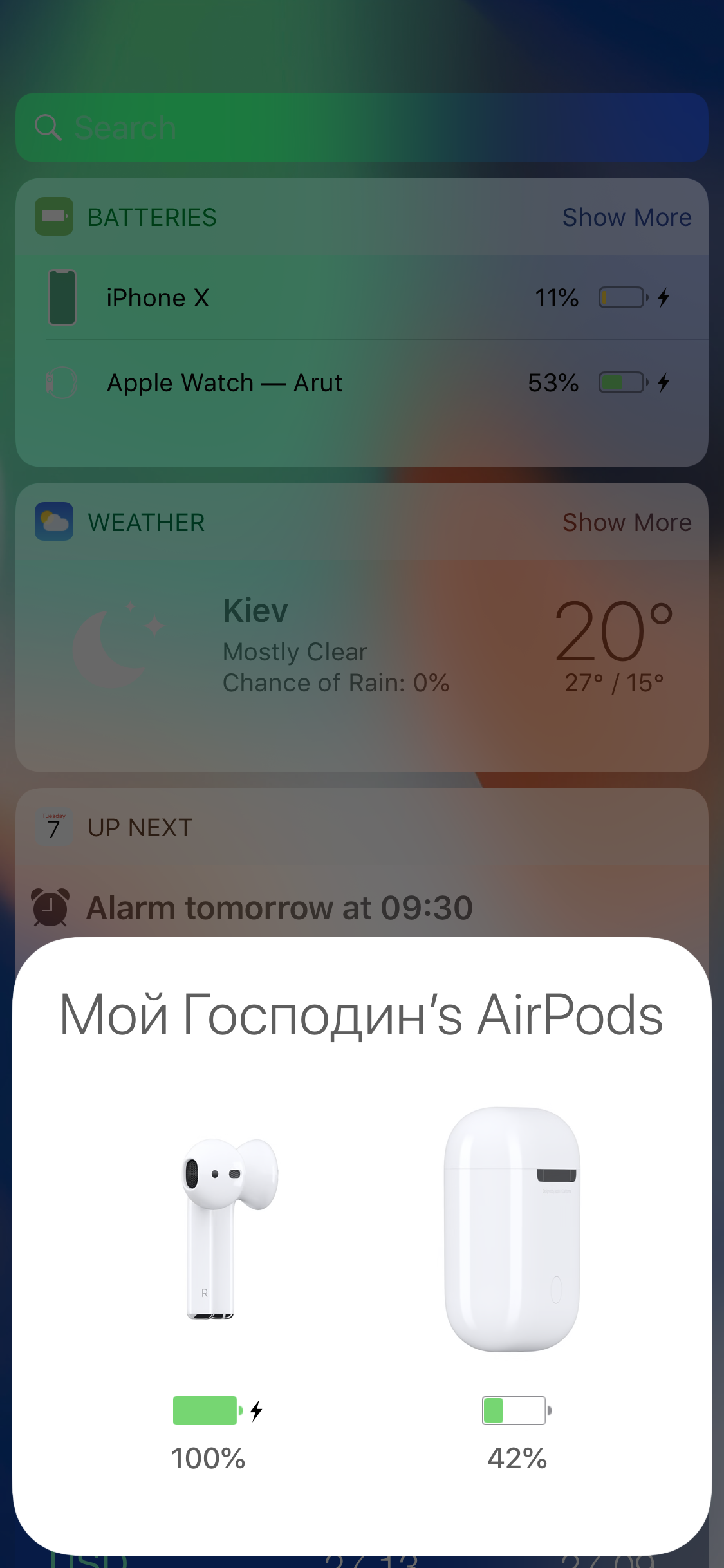
Task: Open the Kiev weather forecast
Action: point(360,647)
